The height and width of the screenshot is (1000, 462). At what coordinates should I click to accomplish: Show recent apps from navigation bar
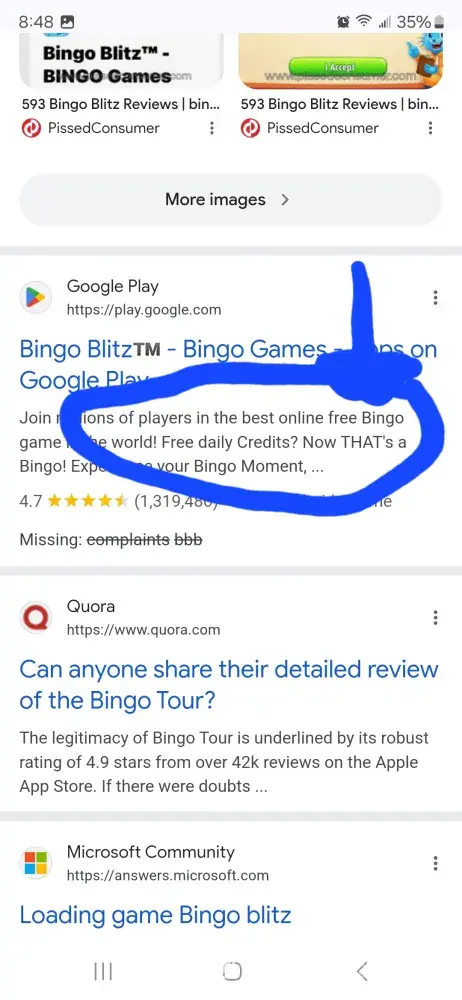tap(103, 971)
